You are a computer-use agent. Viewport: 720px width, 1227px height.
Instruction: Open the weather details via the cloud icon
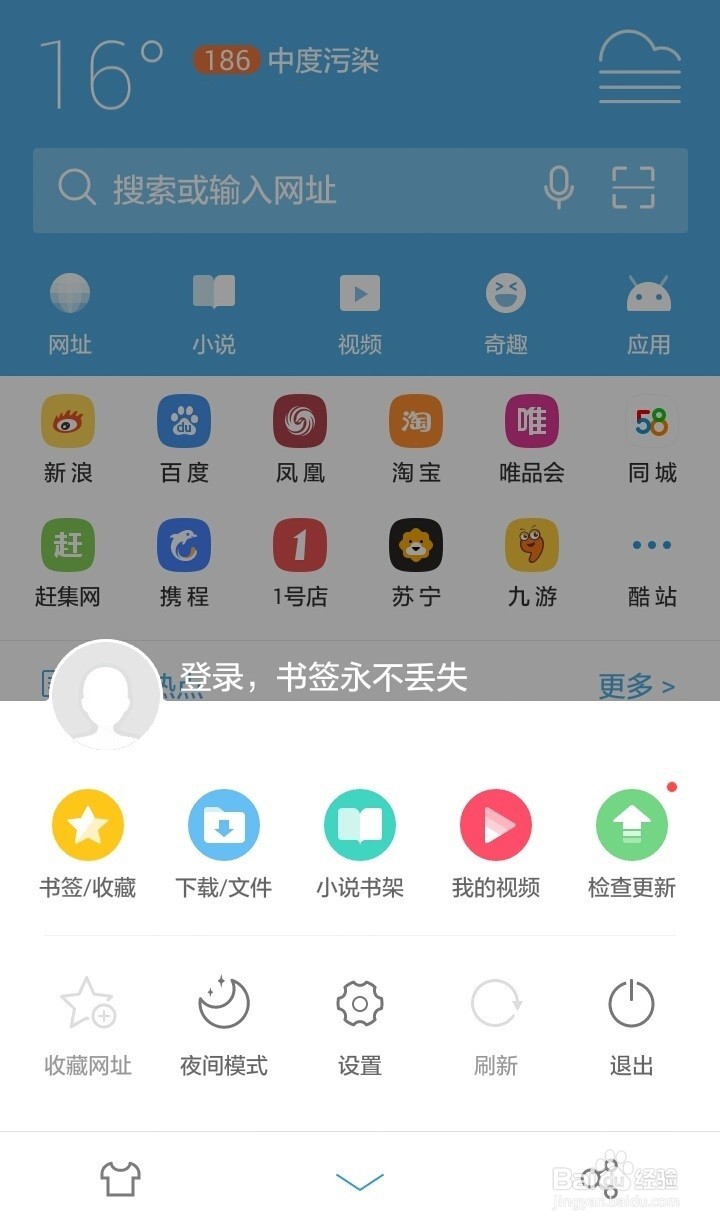point(640,68)
